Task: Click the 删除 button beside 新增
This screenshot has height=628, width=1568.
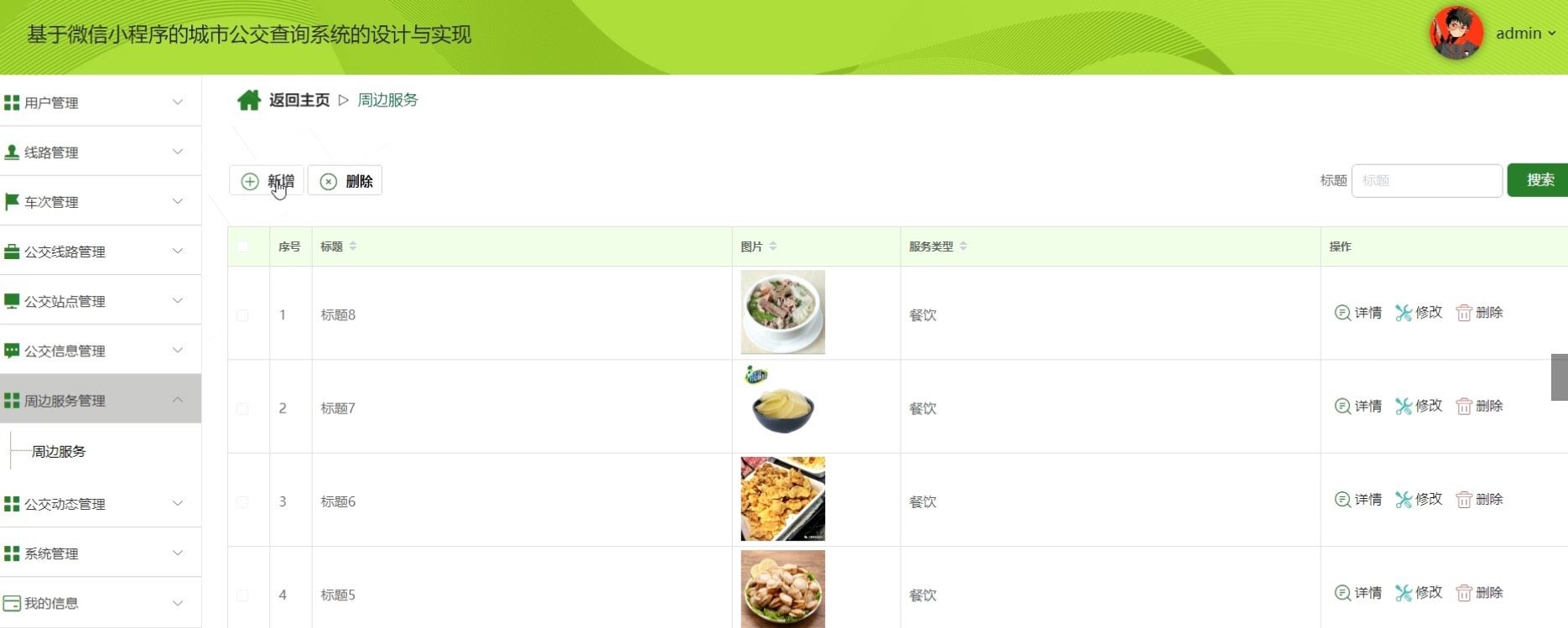Action: (x=345, y=181)
